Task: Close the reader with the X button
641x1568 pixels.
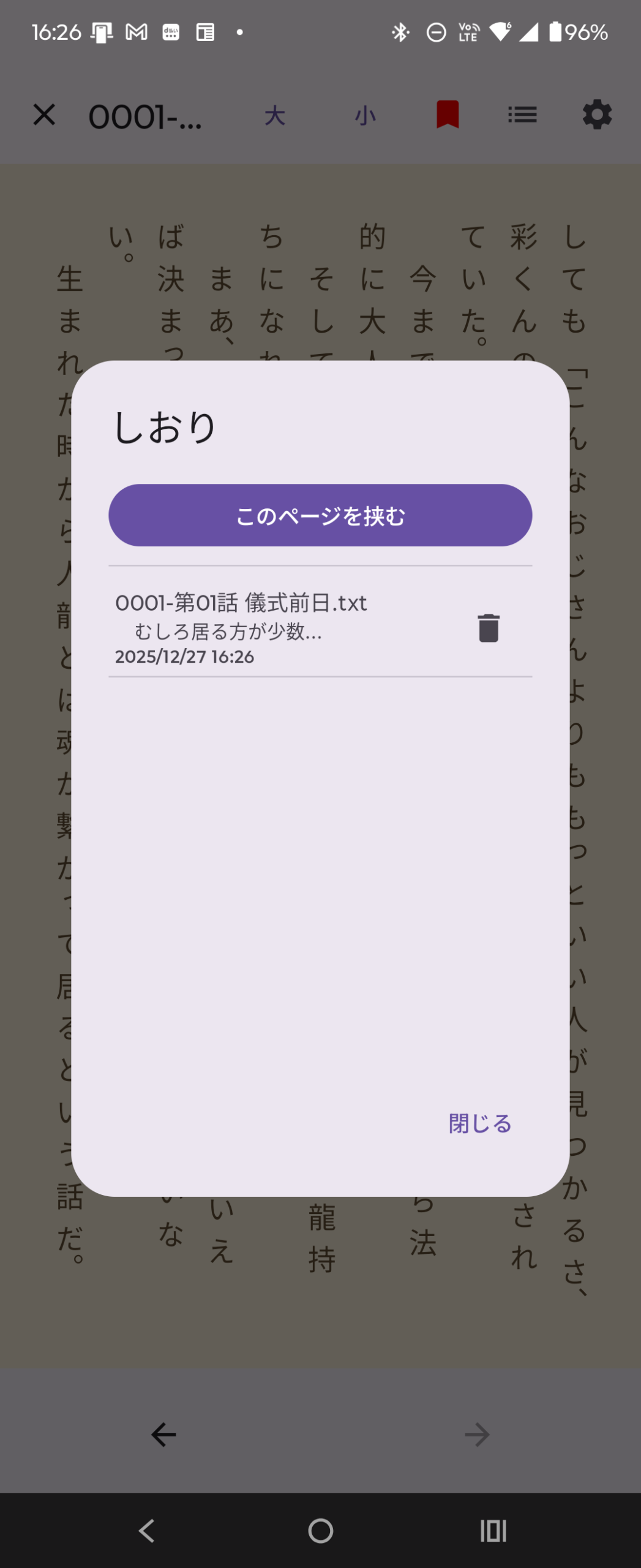Action: click(45, 115)
